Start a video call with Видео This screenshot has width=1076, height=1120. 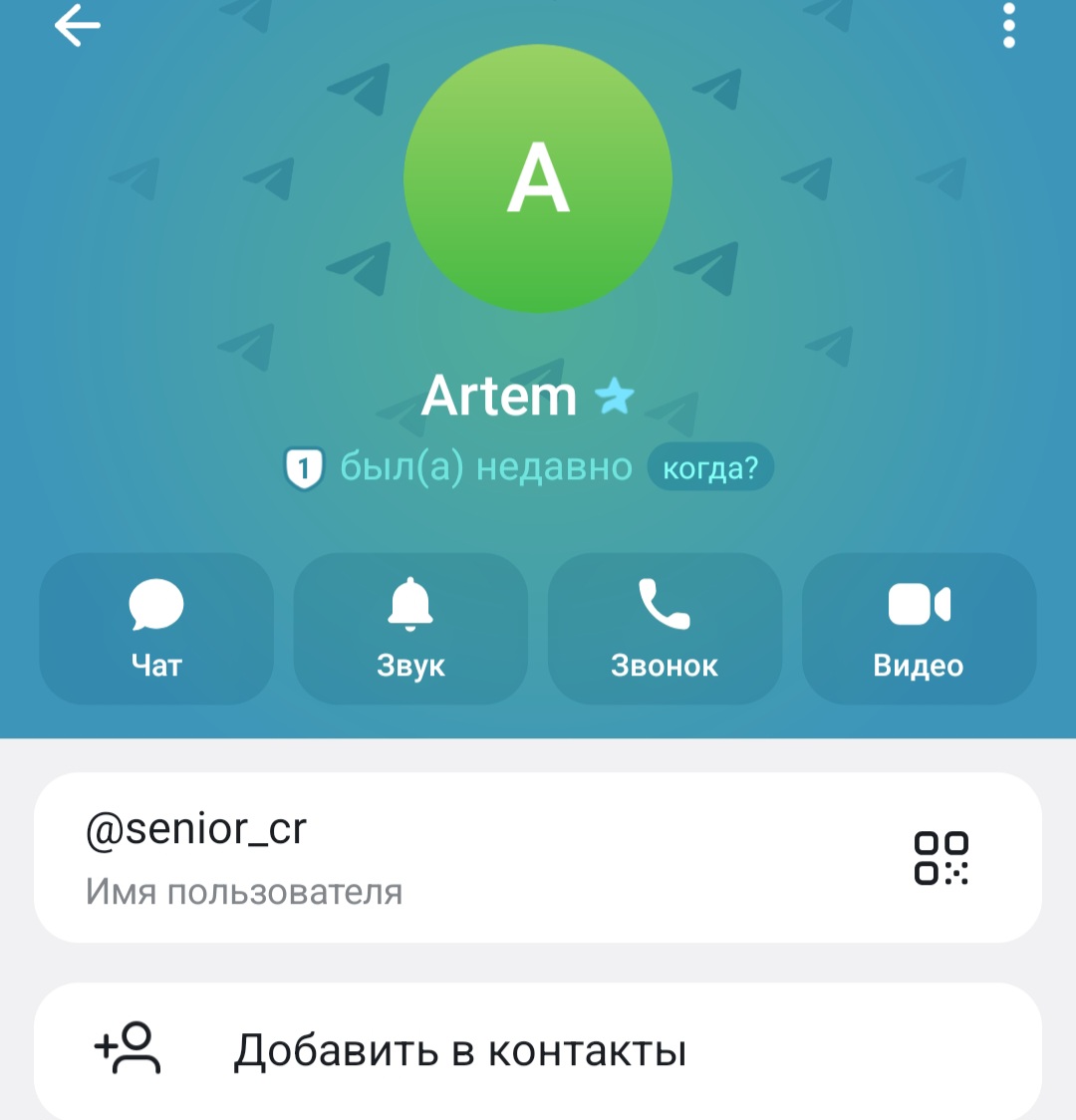(x=919, y=629)
